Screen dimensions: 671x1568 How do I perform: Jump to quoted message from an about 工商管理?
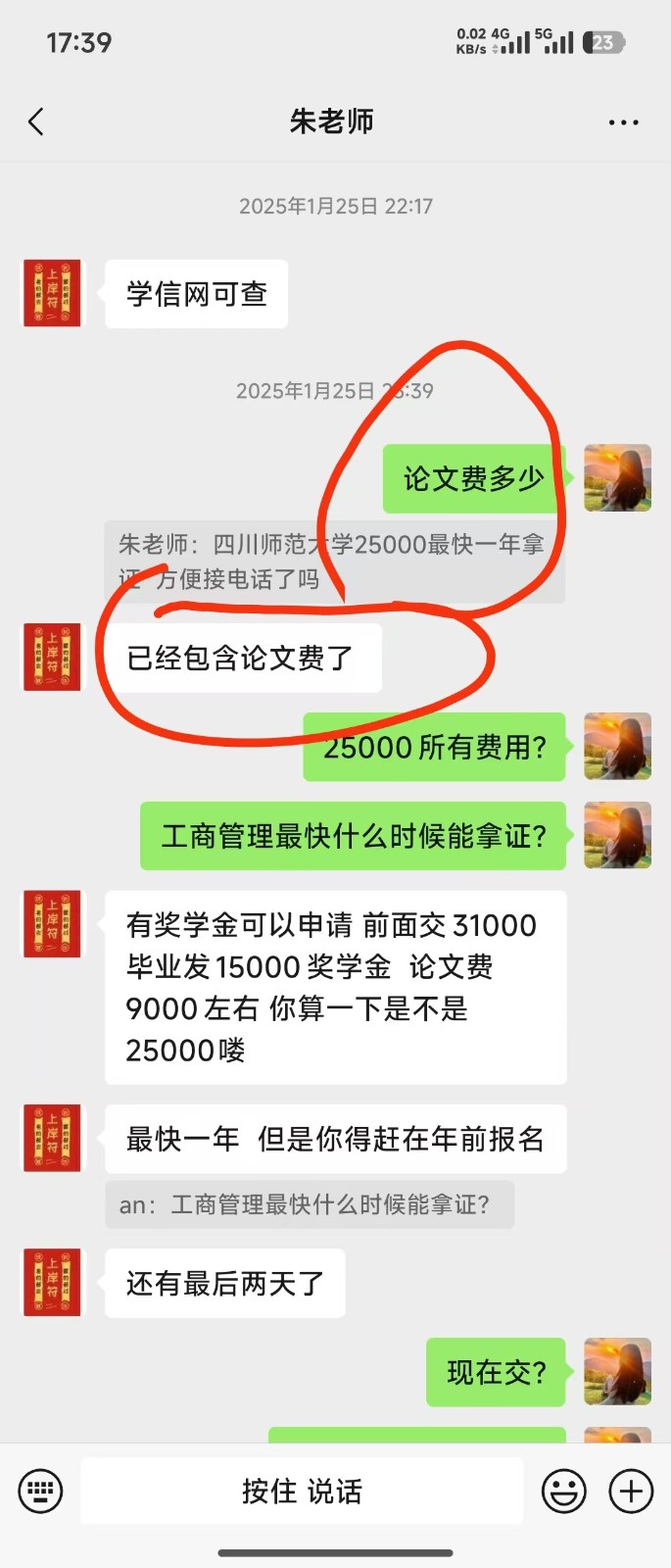pos(309,1204)
